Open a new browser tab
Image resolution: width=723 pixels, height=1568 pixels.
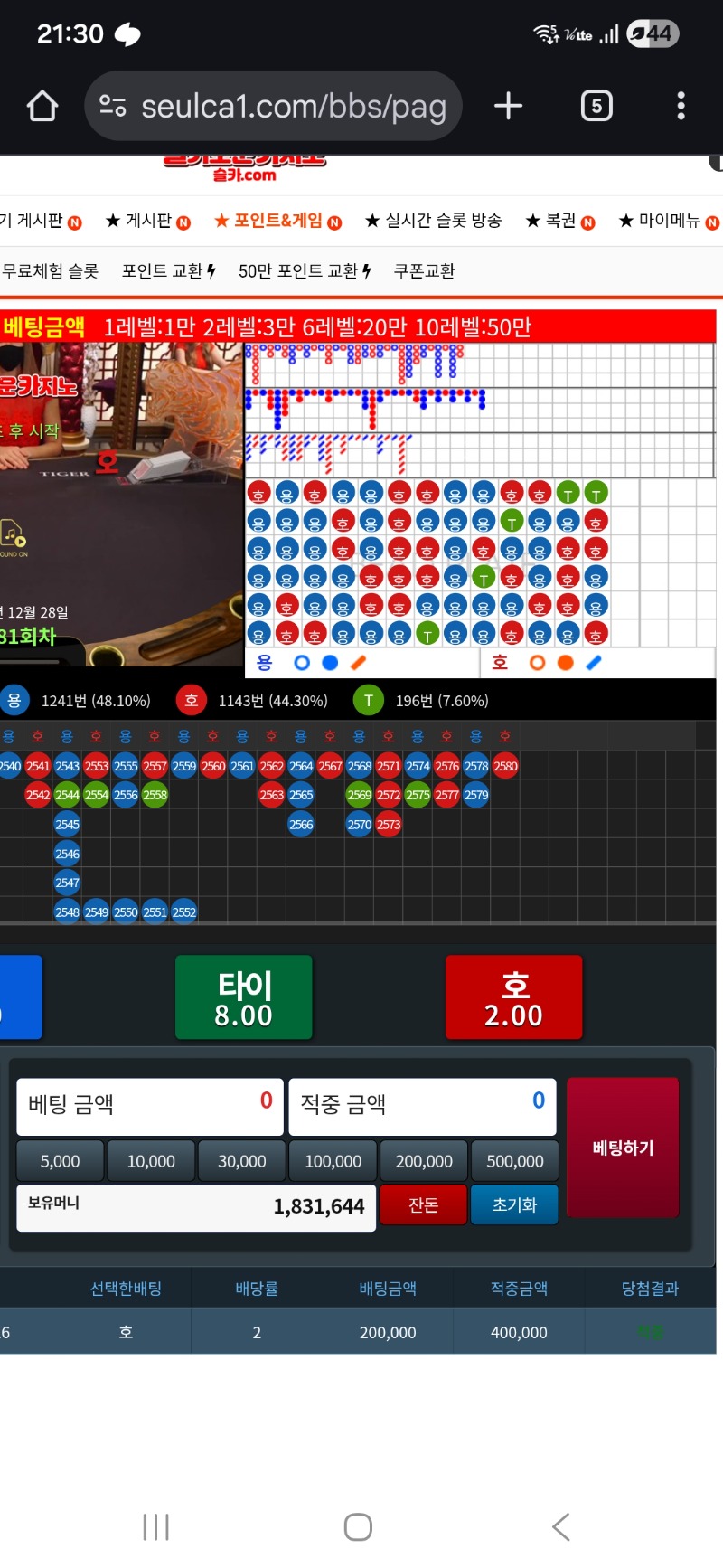point(508,106)
